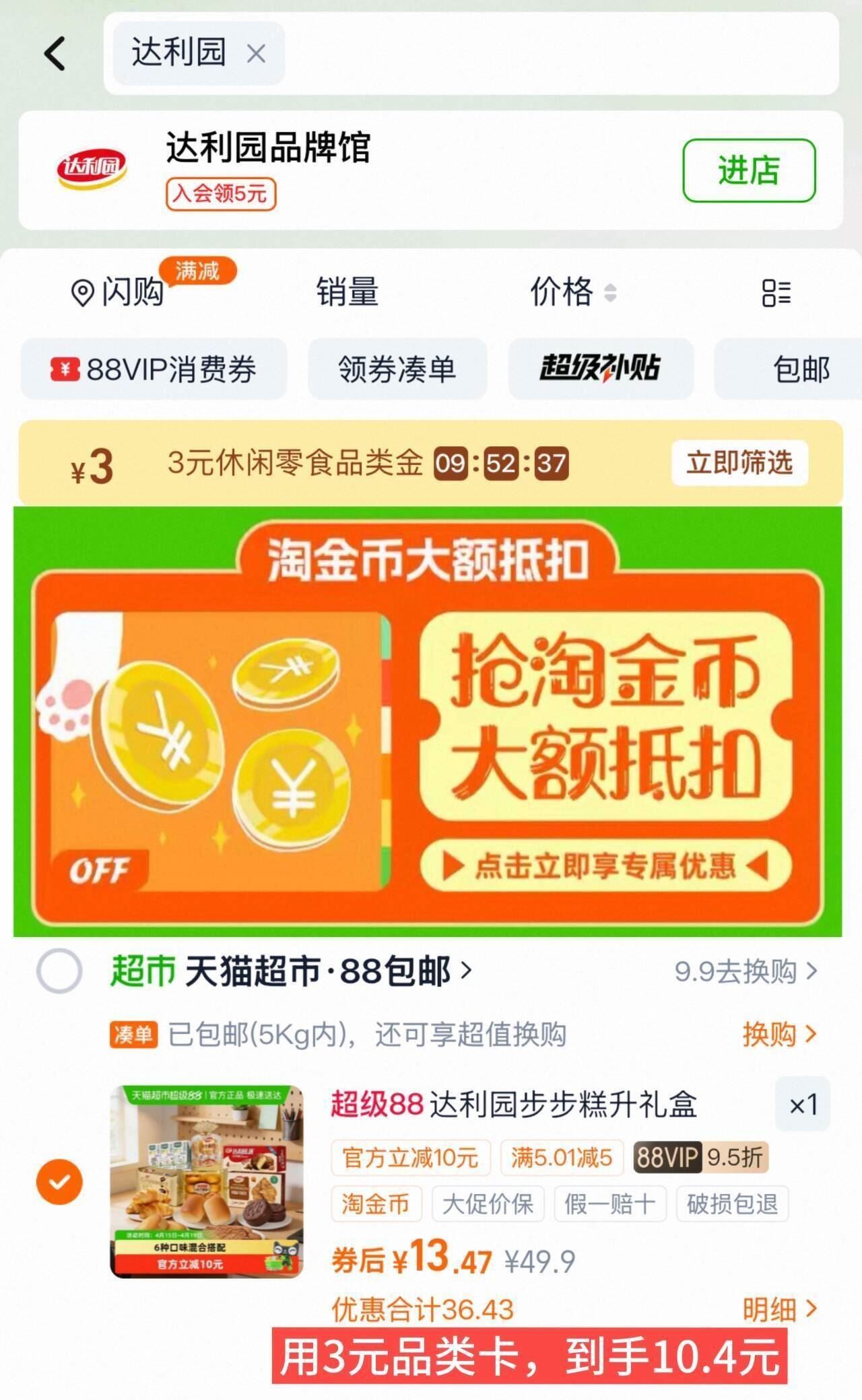Remove the 达利园 search keyword chip
The image size is (862, 1400).
pos(256,53)
